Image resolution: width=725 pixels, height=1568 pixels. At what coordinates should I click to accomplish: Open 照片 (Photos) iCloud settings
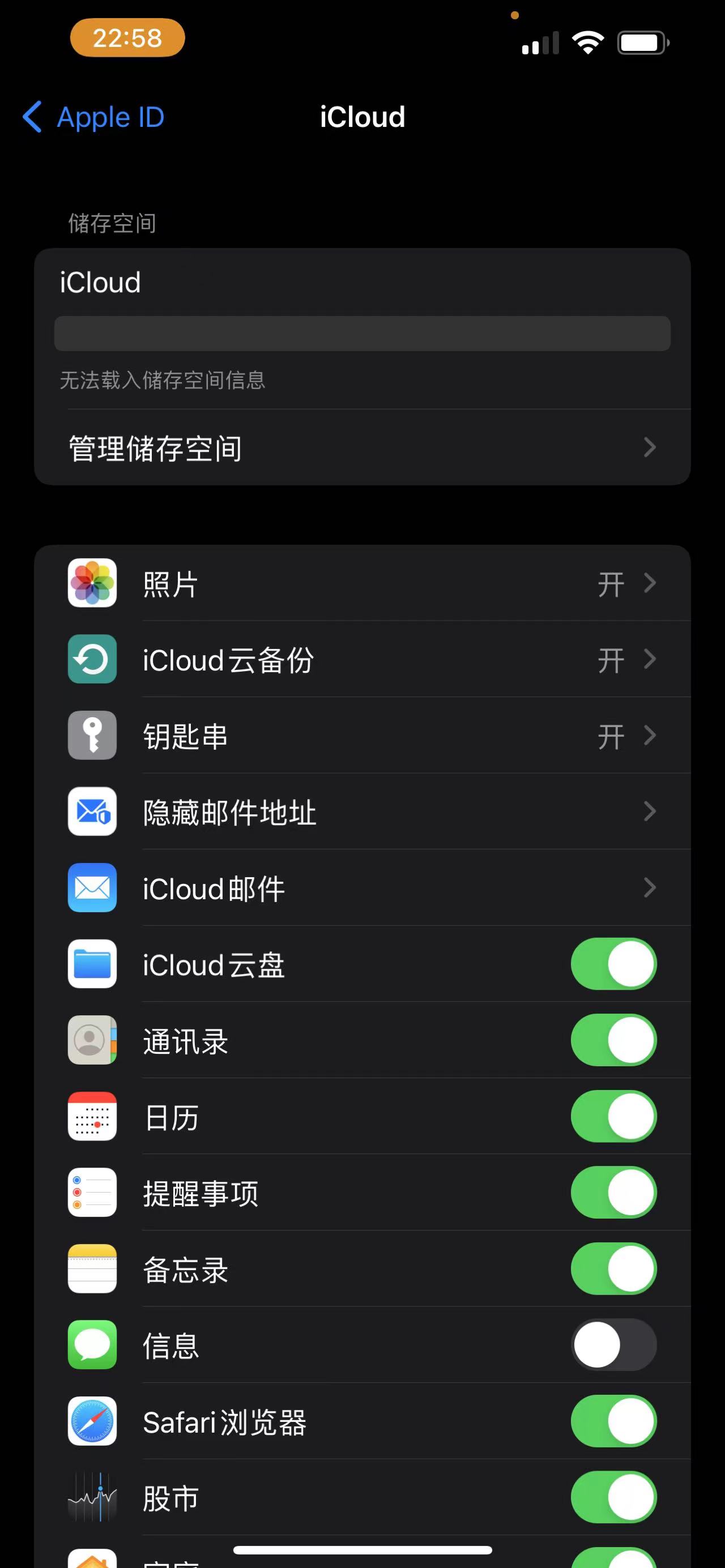tap(362, 584)
